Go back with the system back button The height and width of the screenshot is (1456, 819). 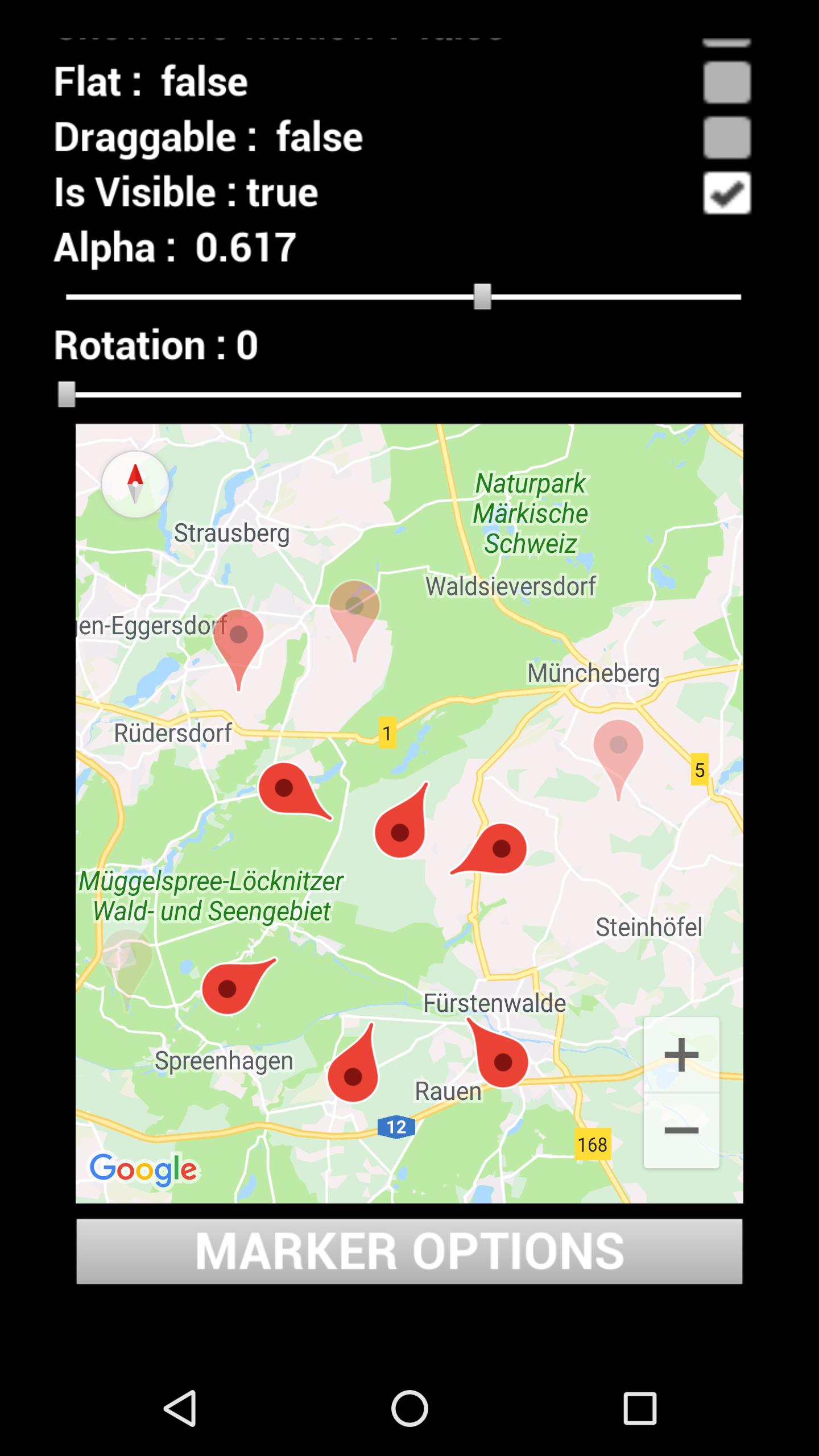pos(180,1408)
